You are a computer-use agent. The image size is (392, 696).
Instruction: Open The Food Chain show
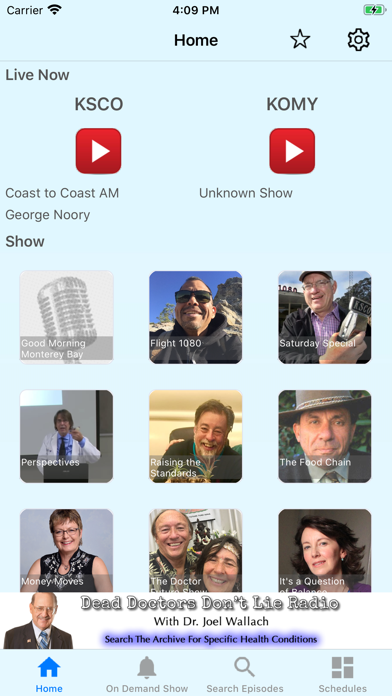coord(325,436)
